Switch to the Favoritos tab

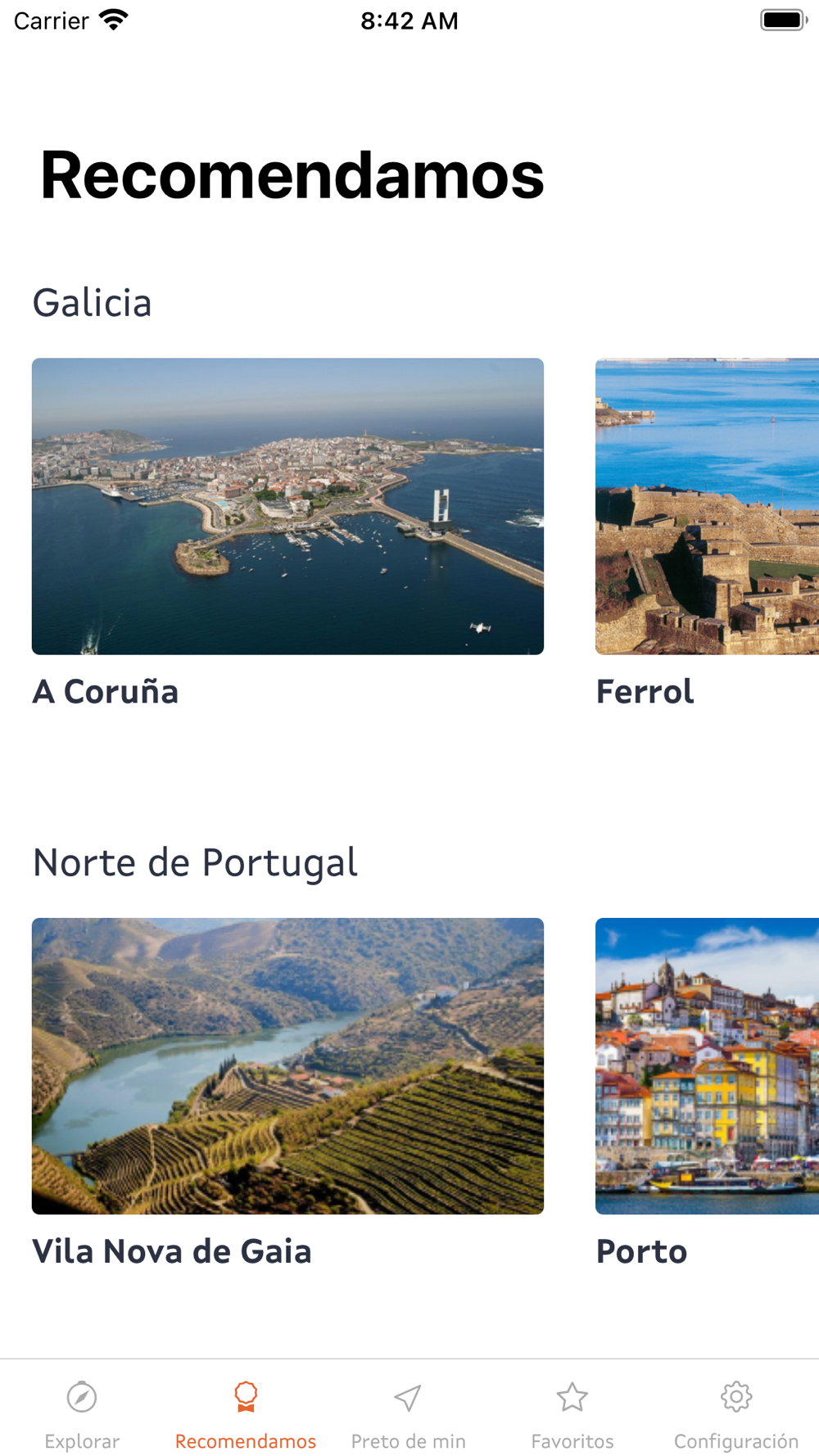[572, 1412]
